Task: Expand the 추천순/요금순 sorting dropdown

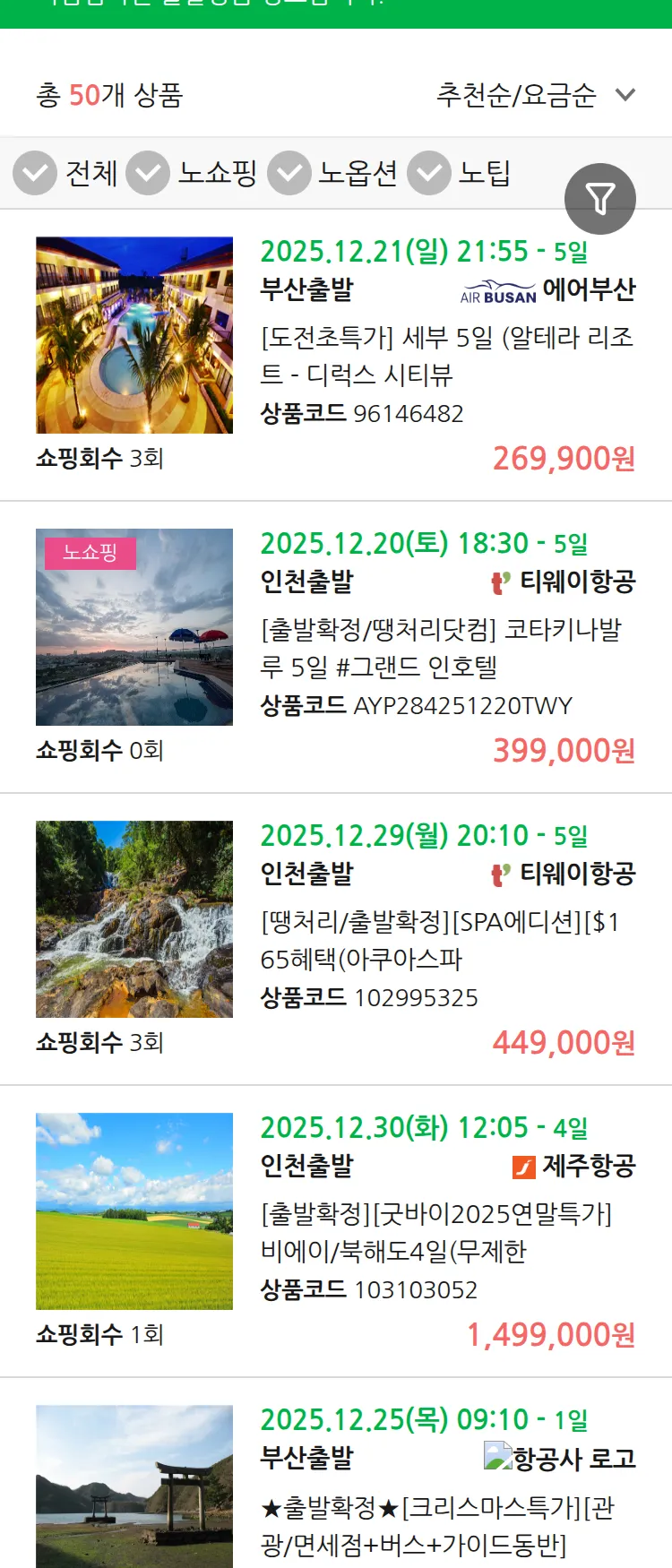Action: pyautogui.click(x=515, y=95)
